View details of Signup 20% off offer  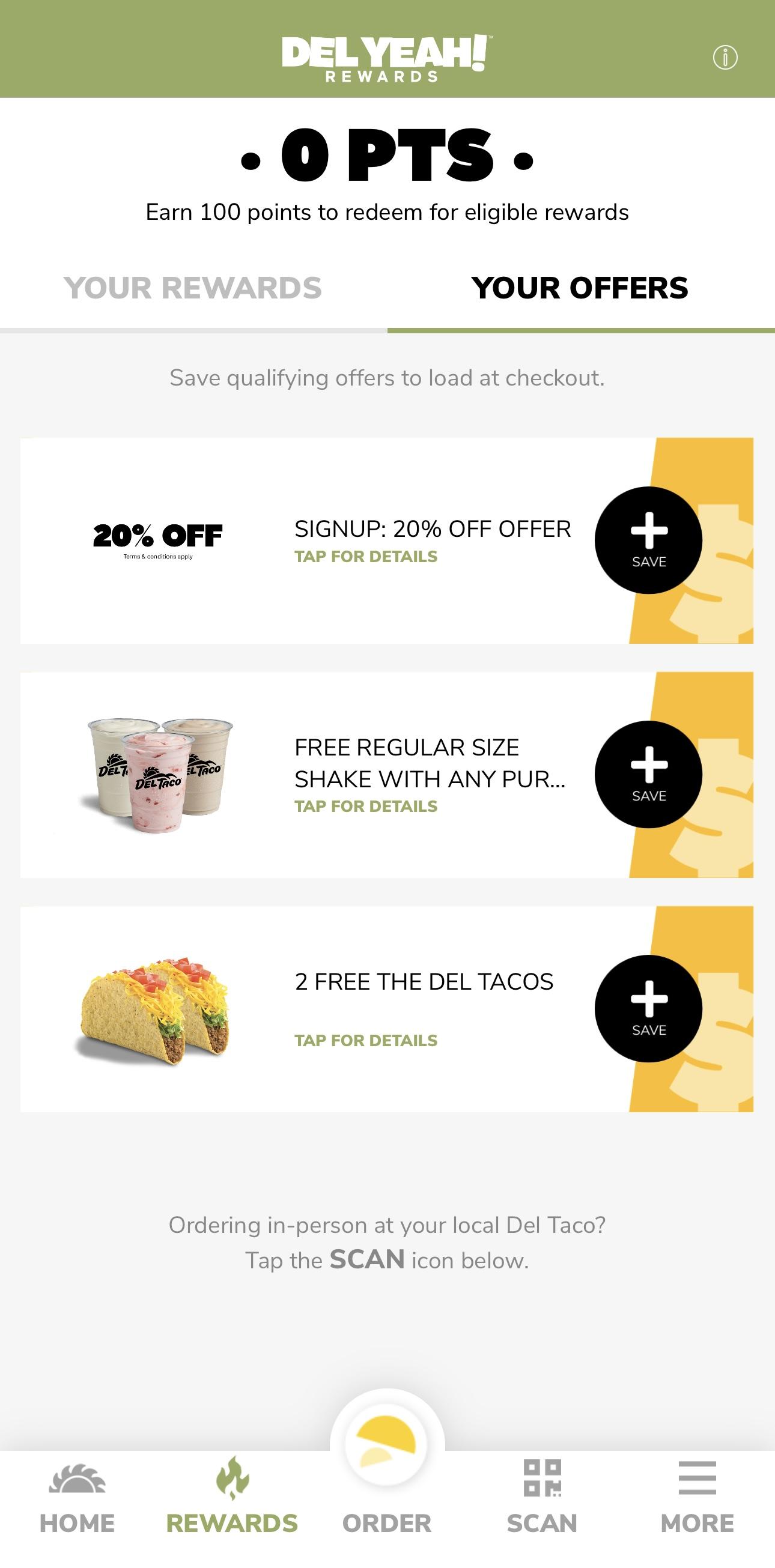coord(366,556)
